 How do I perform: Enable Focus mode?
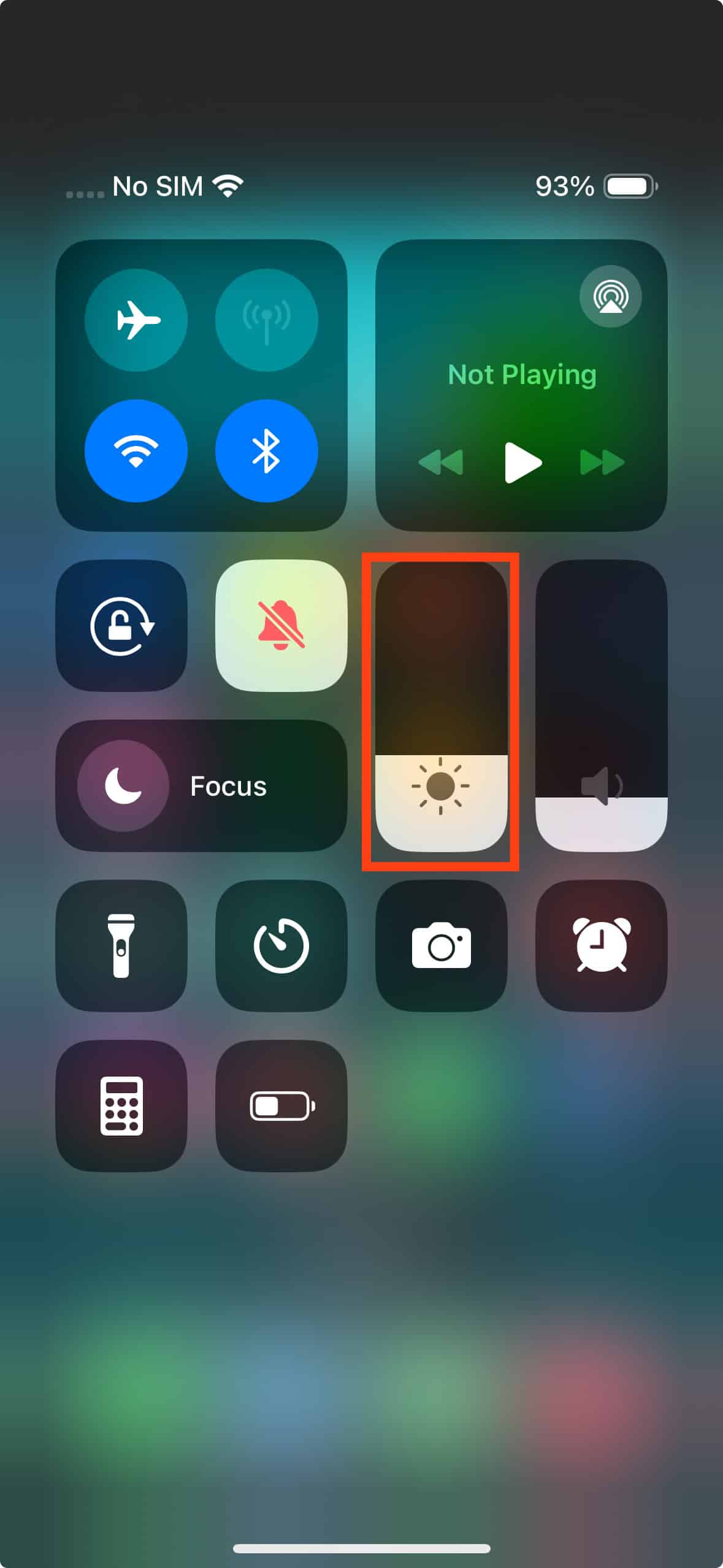pos(201,786)
